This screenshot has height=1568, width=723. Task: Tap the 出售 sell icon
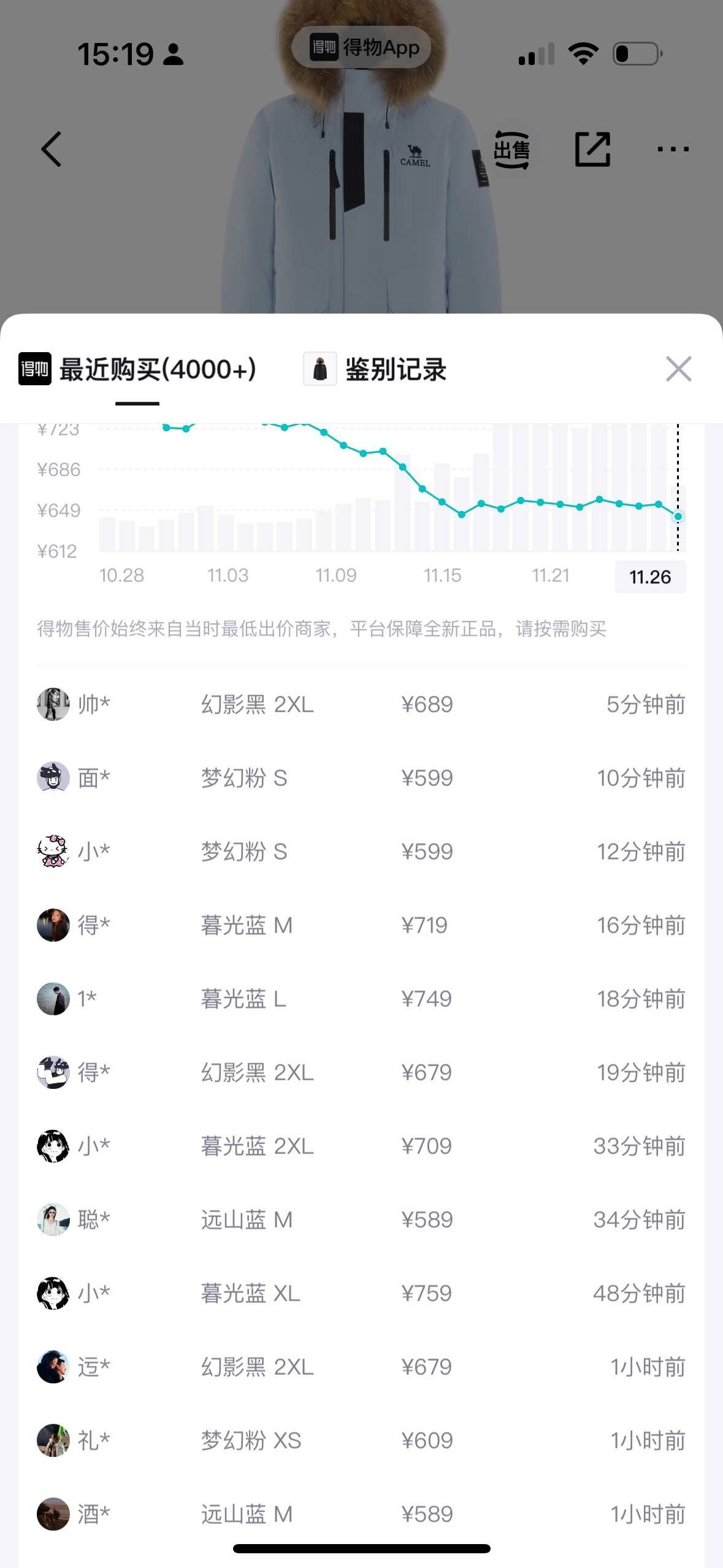point(511,149)
